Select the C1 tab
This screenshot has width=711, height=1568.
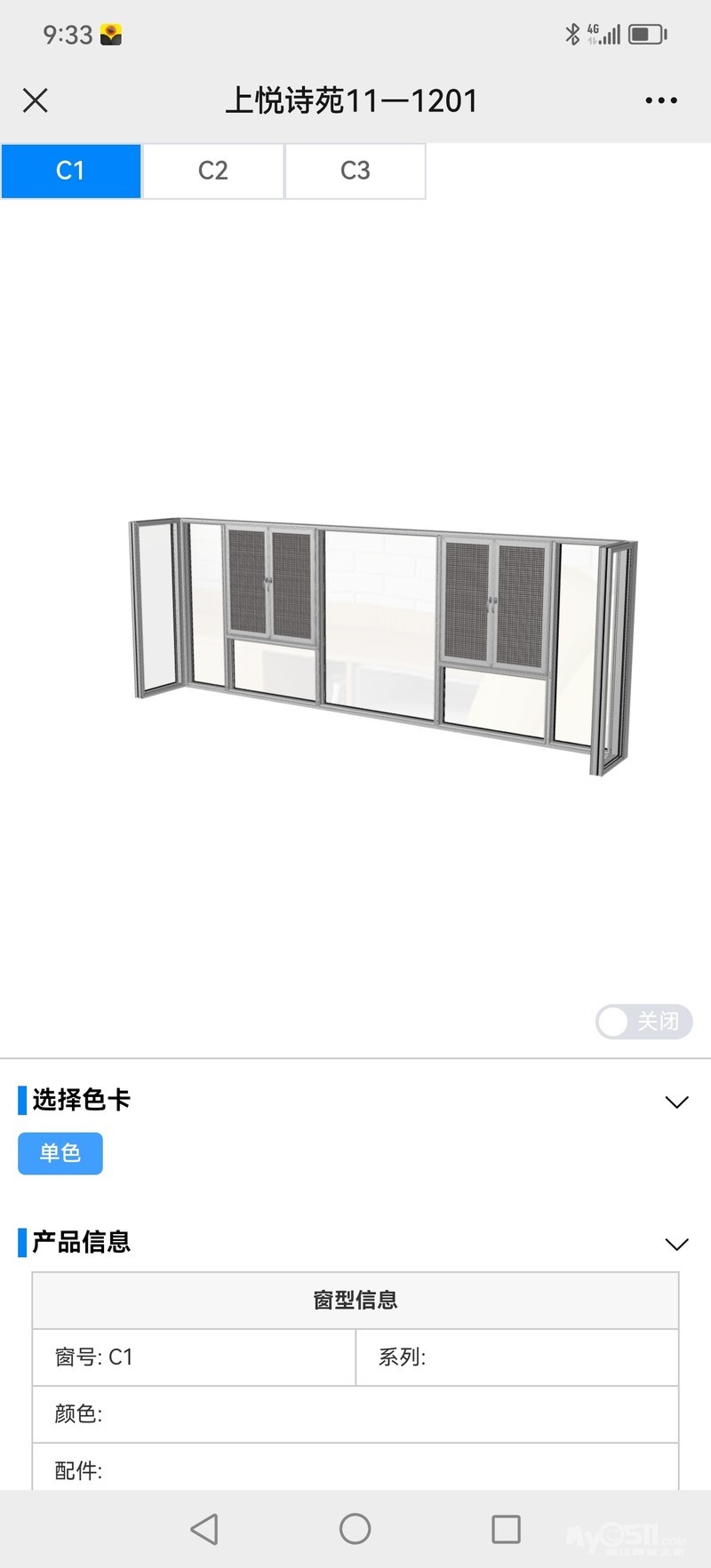[x=71, y=171]
